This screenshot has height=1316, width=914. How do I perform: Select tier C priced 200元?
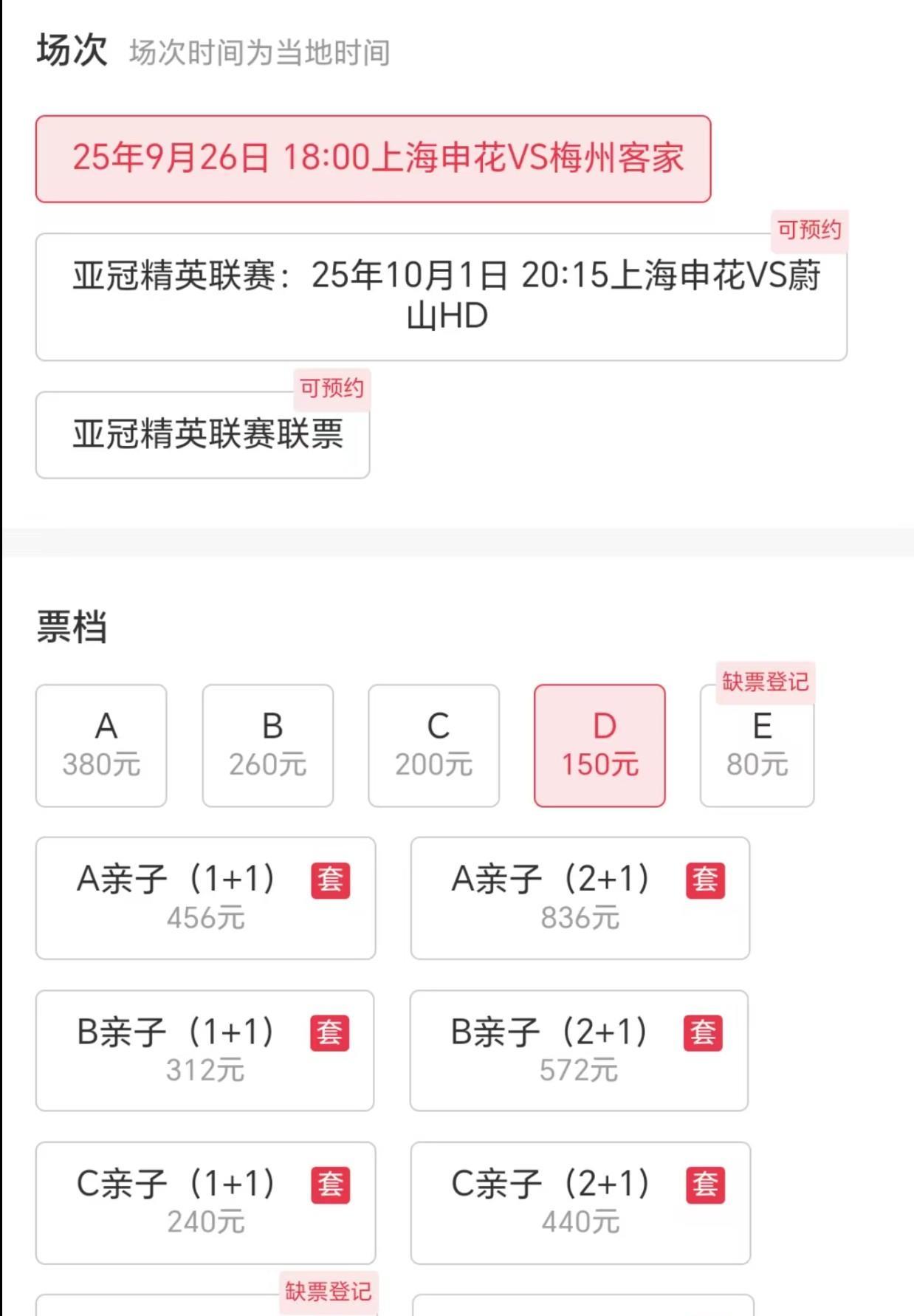[x=433, y=745]
